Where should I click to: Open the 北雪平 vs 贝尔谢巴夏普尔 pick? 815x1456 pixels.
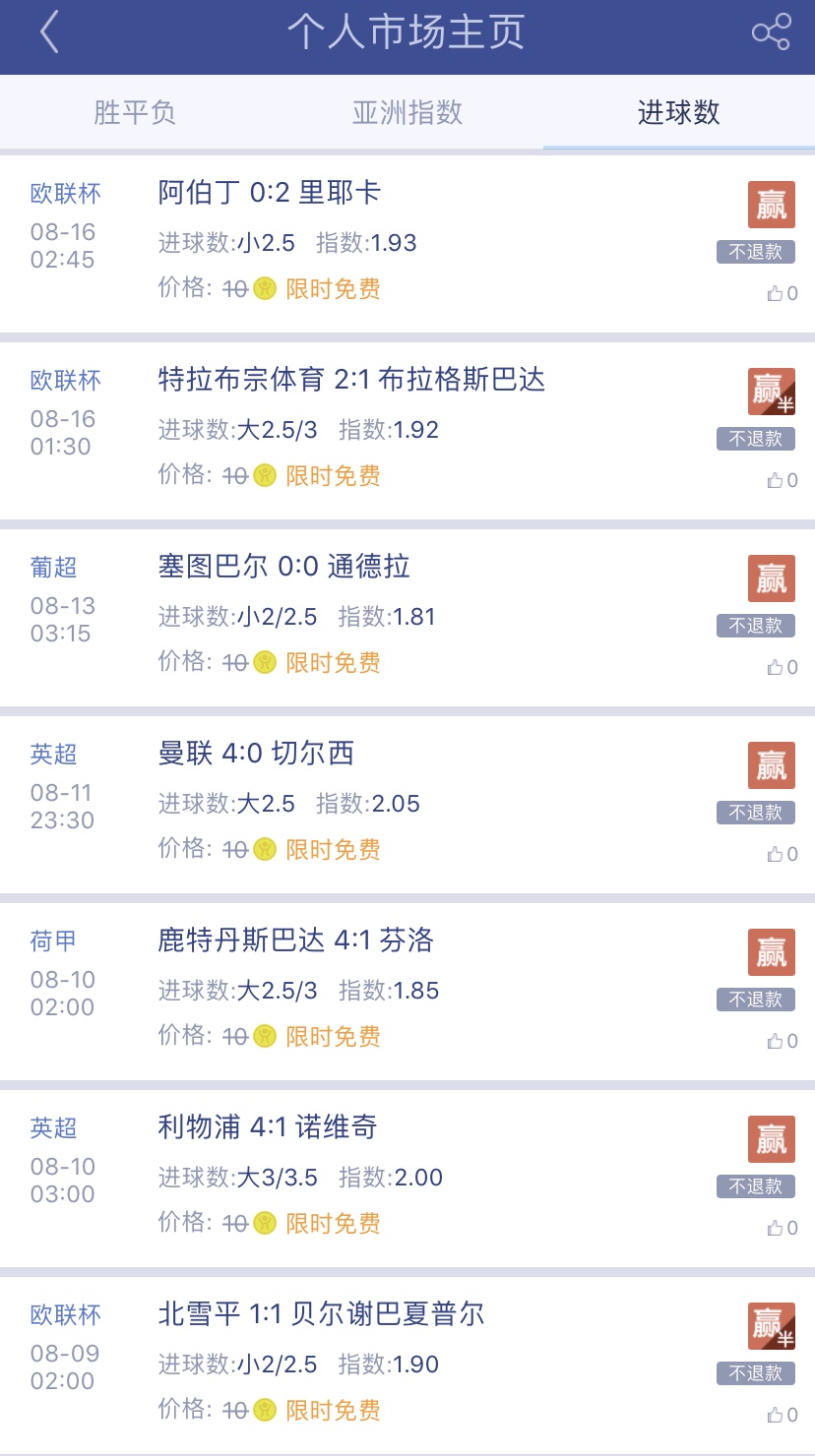321,1314
